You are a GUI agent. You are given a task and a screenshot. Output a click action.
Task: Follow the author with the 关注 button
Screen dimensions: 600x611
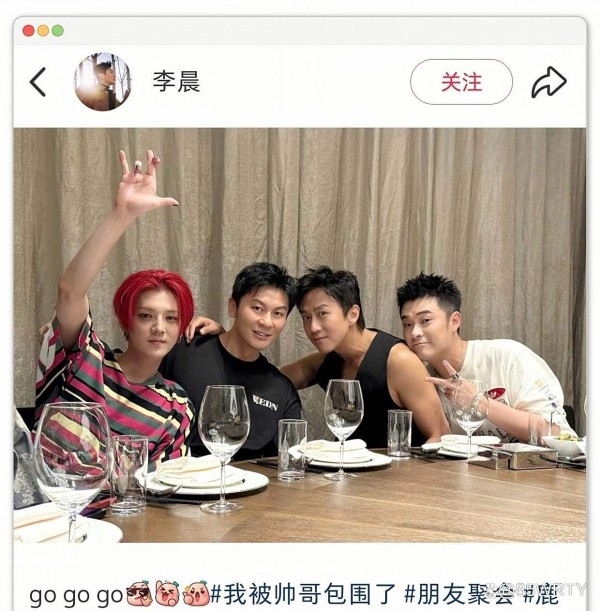(461, 82)
